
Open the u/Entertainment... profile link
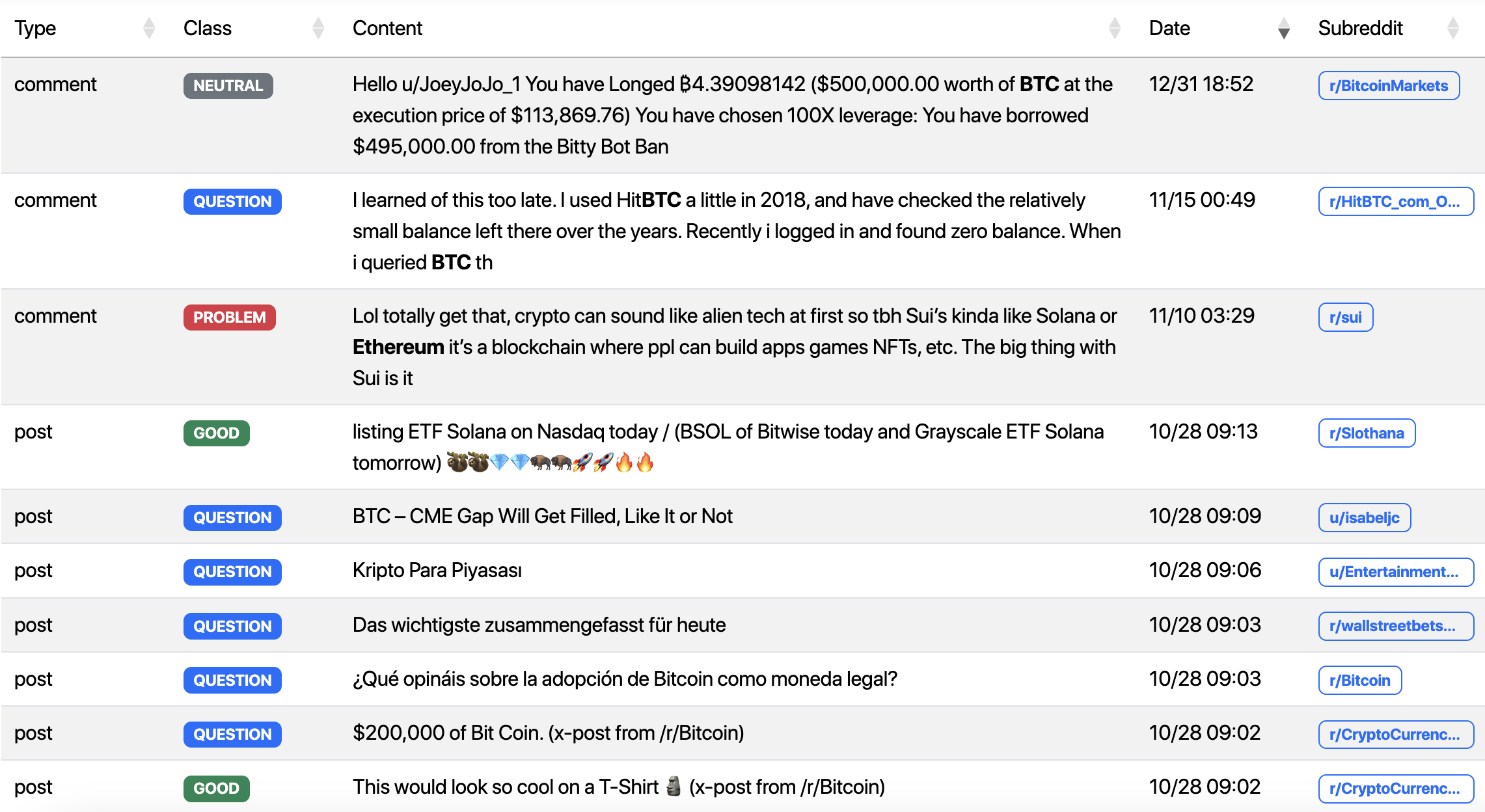pyautogui.click(x=1395, y=572)
